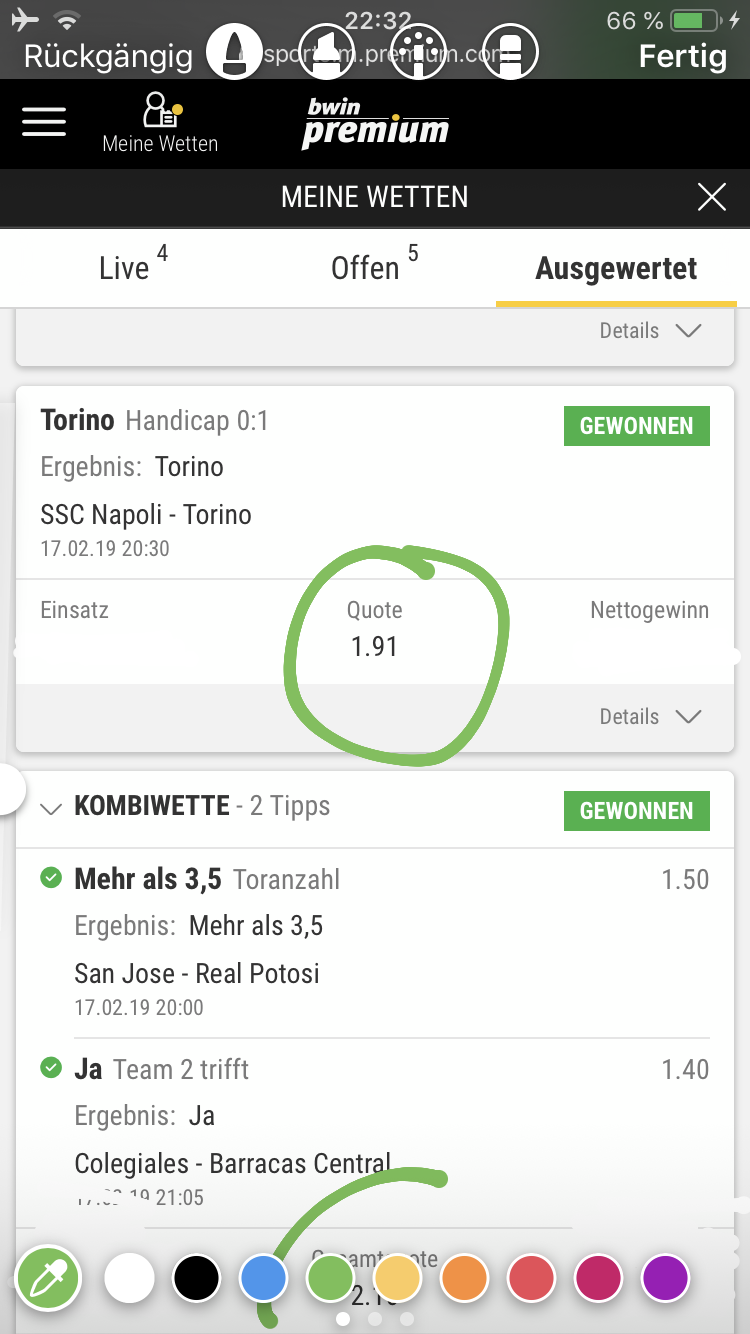Image resolution: width=750 pixels, height=1334 pixels.
Task: Choose the purple color swatch
Action: [x=666, y=1278]
